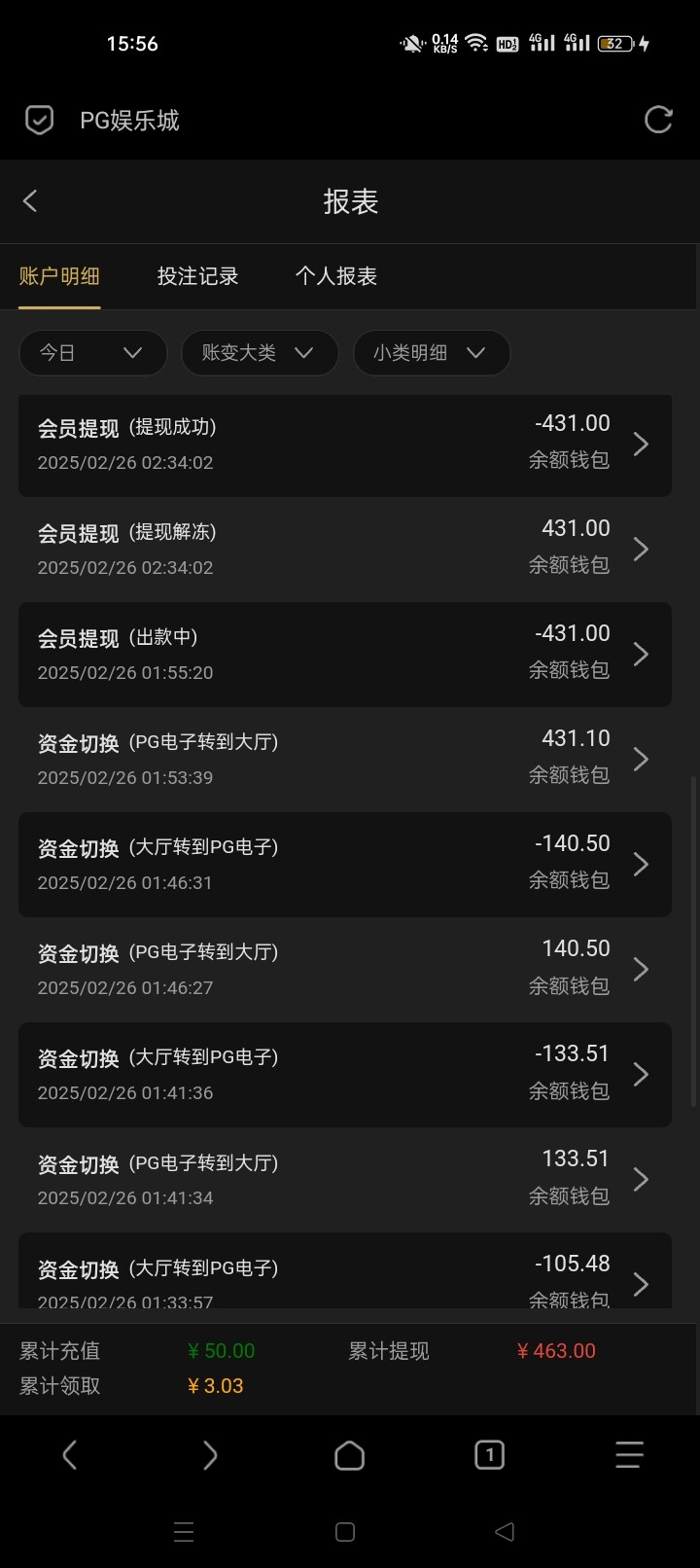The height and width of the screenshot is (1568, 700).
Task: Open the 账变大类 filter dropdown
Action: [259, 352]
